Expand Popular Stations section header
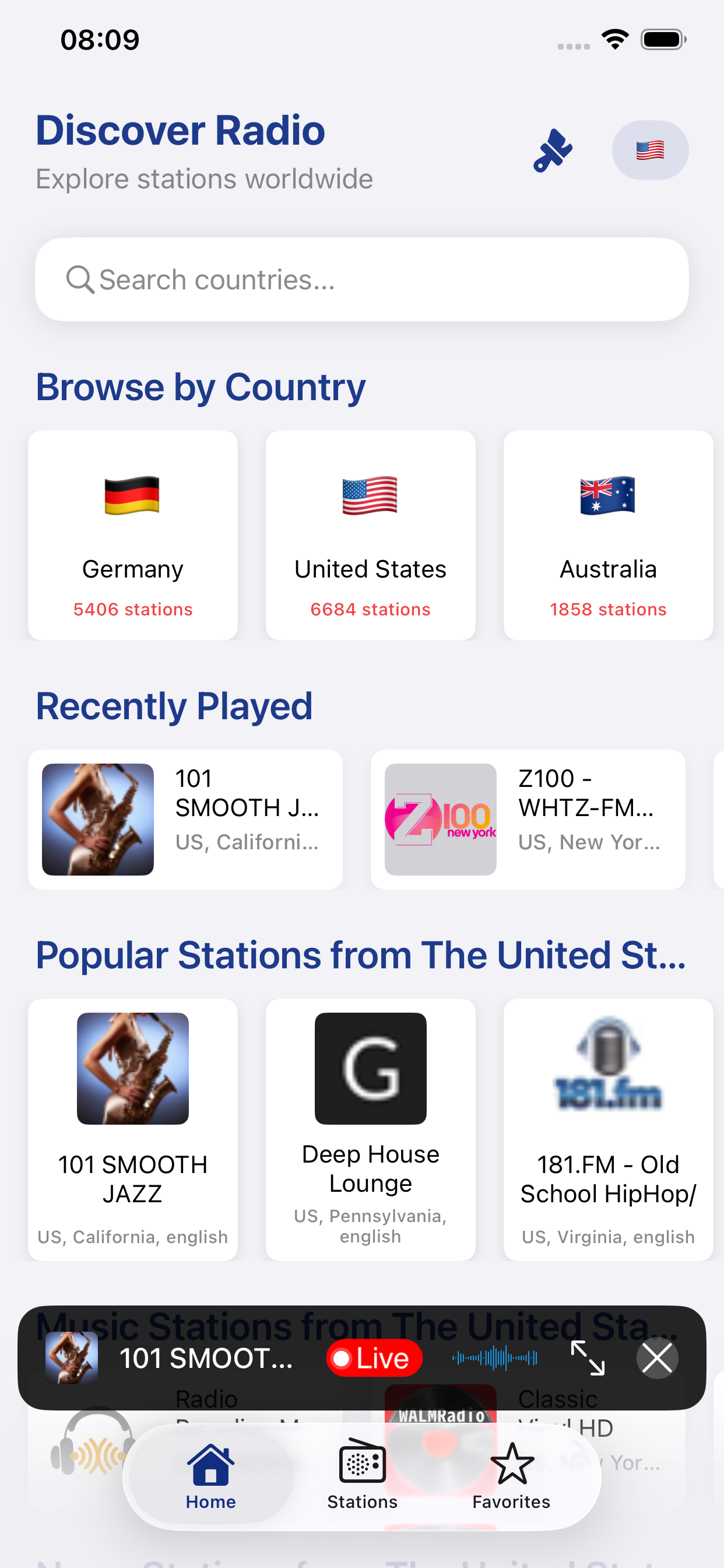724x1568 pixels. click(361, 954)
